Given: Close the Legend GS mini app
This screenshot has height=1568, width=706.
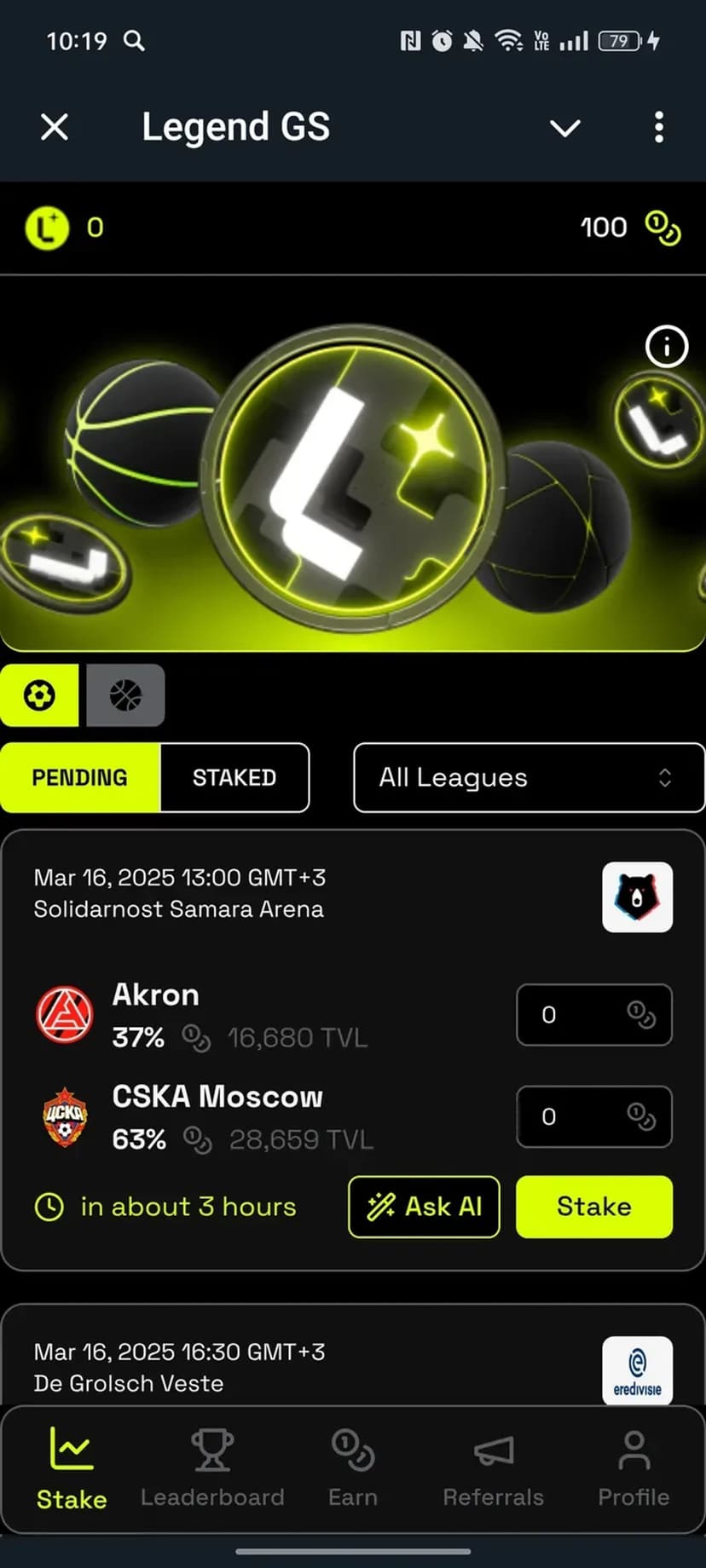Looking at the screenshot, I should coord(55,128).
